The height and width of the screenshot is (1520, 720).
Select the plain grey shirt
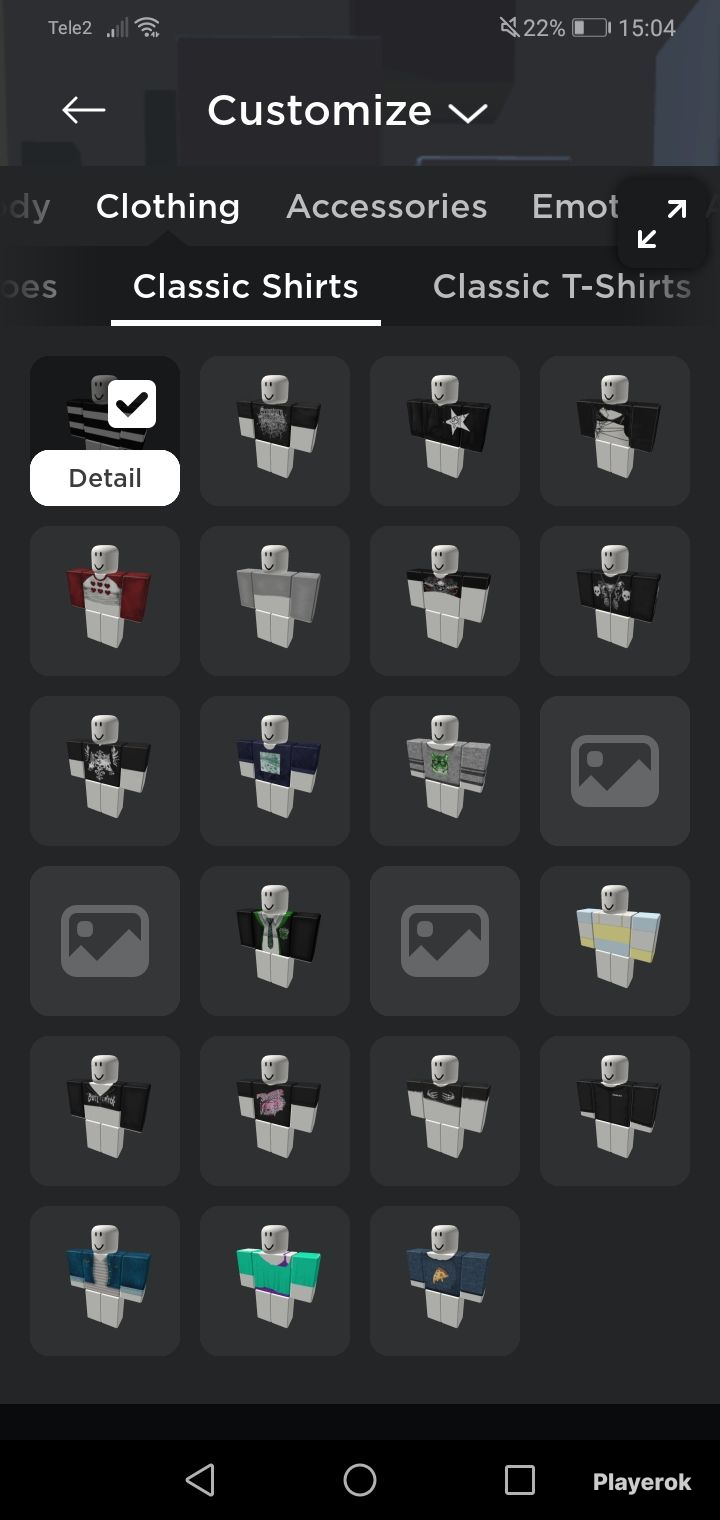[275, 601]
